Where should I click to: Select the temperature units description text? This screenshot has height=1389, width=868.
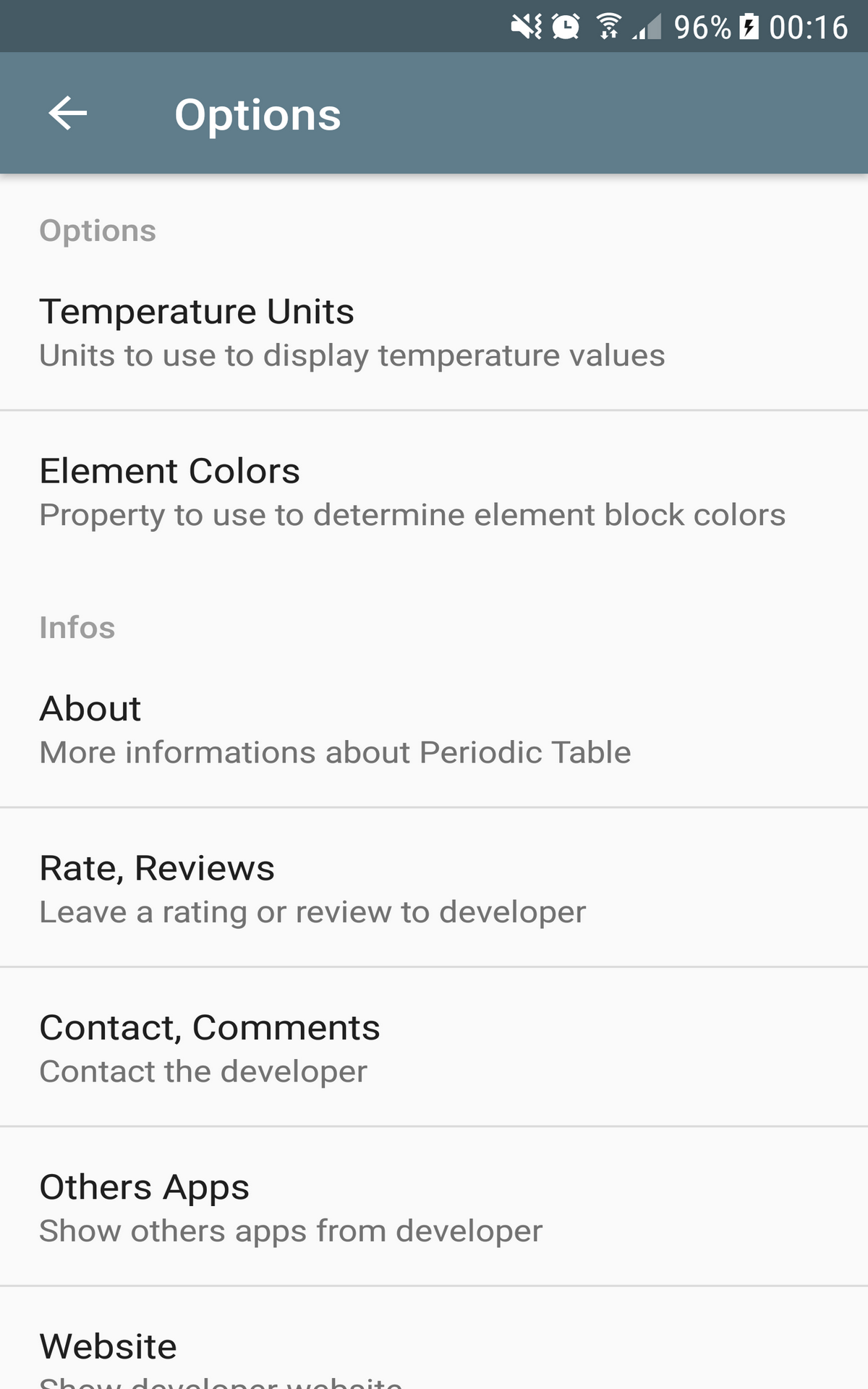352,355
